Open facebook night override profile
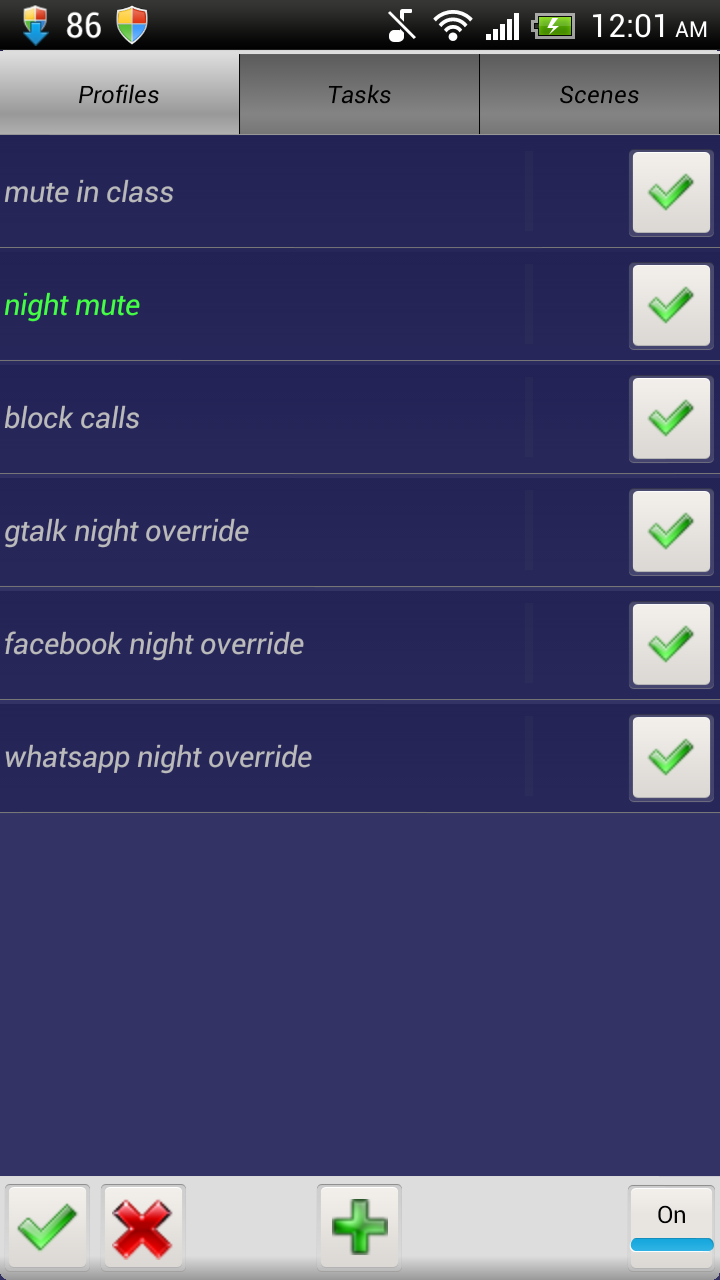The width and height of the screenshot is (720, 1280). click(154, 644)
